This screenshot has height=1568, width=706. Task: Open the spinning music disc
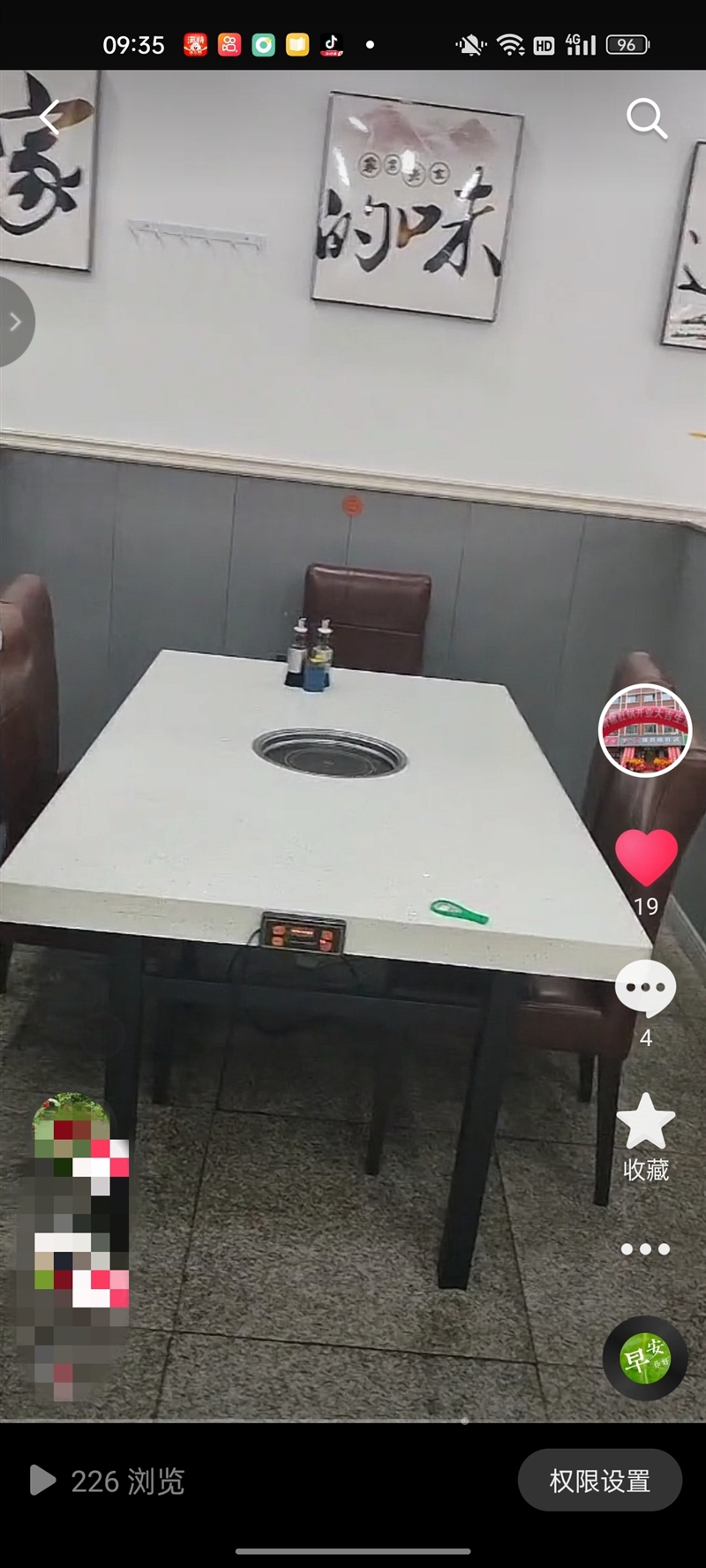(645, 1358)
